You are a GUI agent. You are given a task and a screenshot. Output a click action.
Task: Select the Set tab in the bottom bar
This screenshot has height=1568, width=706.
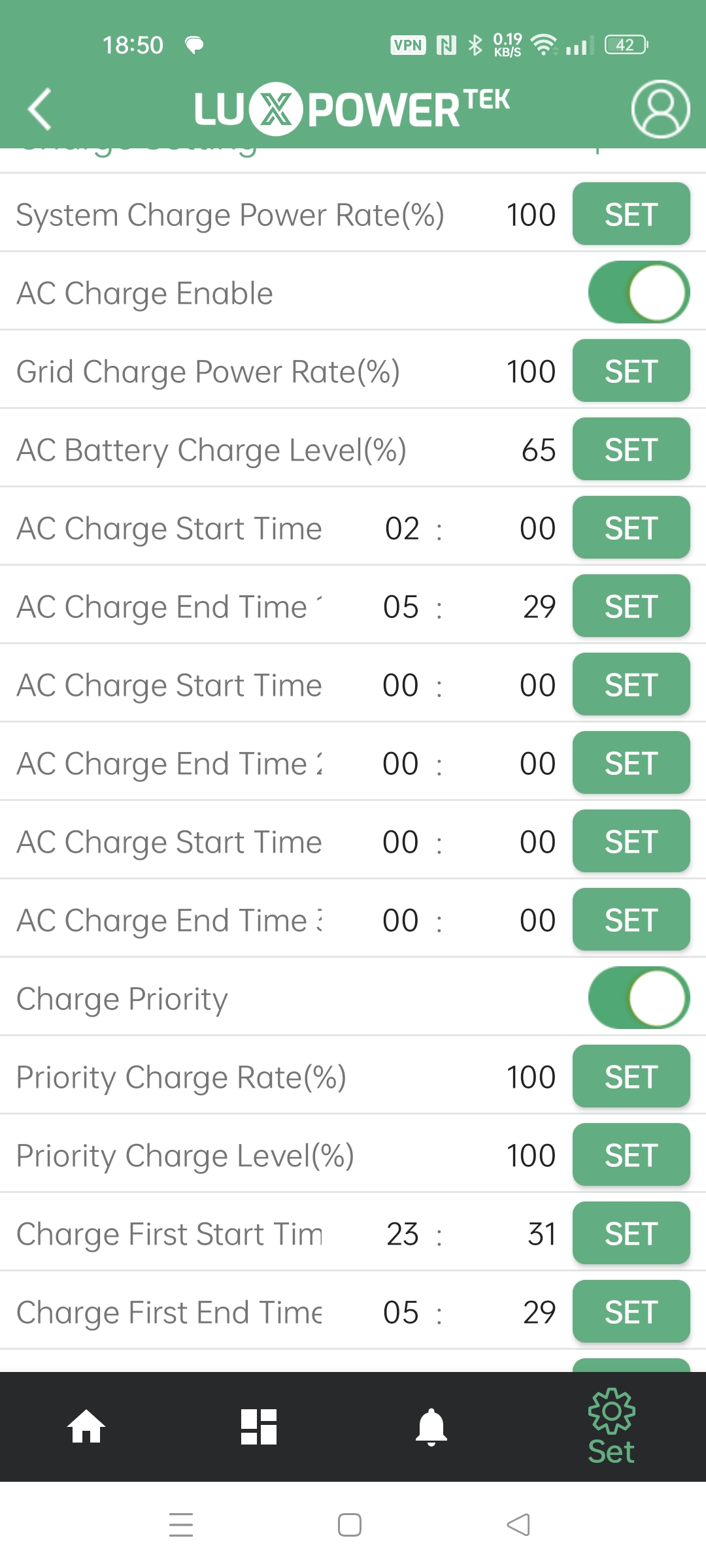[611, 1427]
